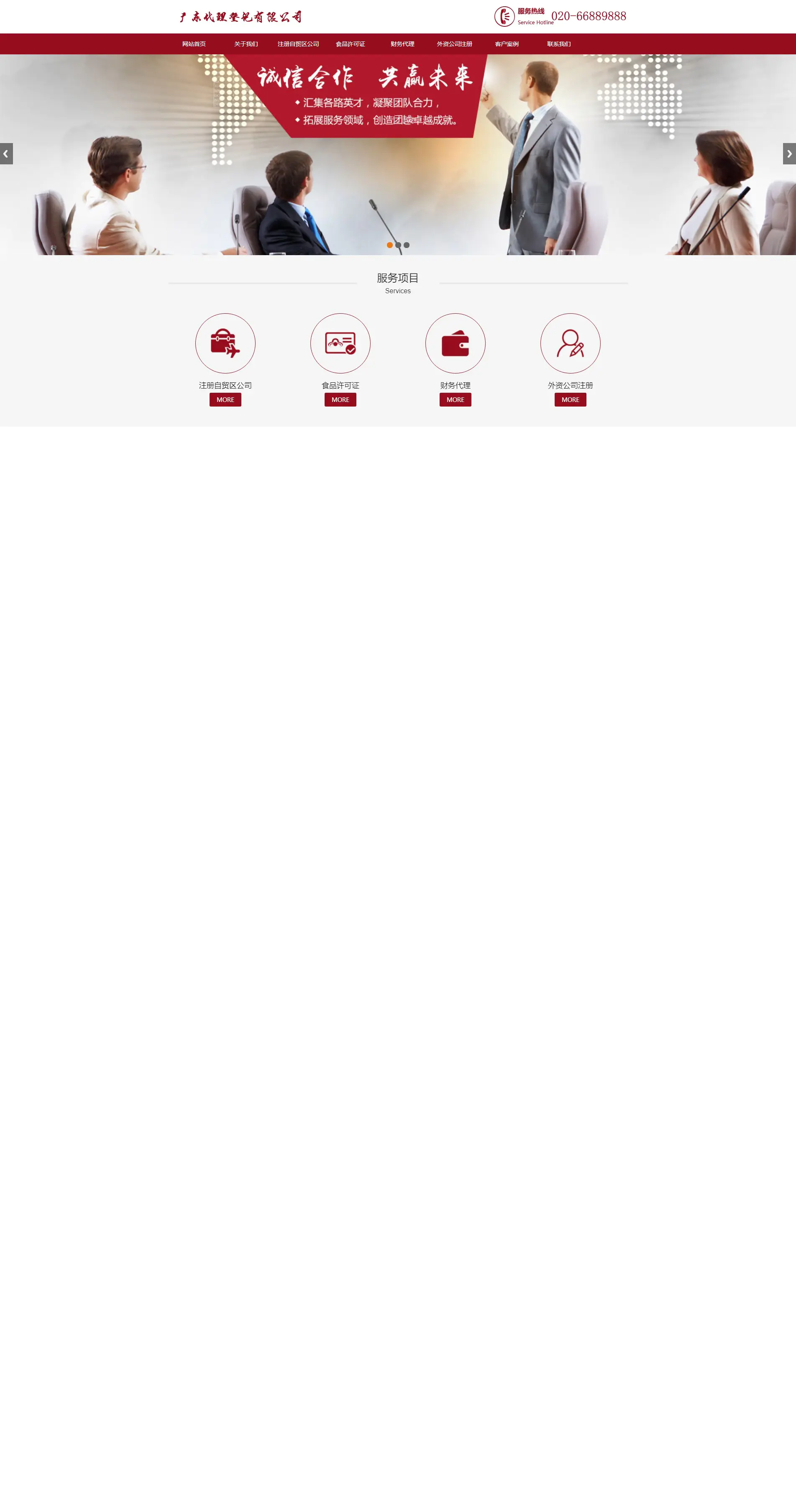796x1512 pixels.
Task: Go to 关于我们 page
Action: coord(246,44)
